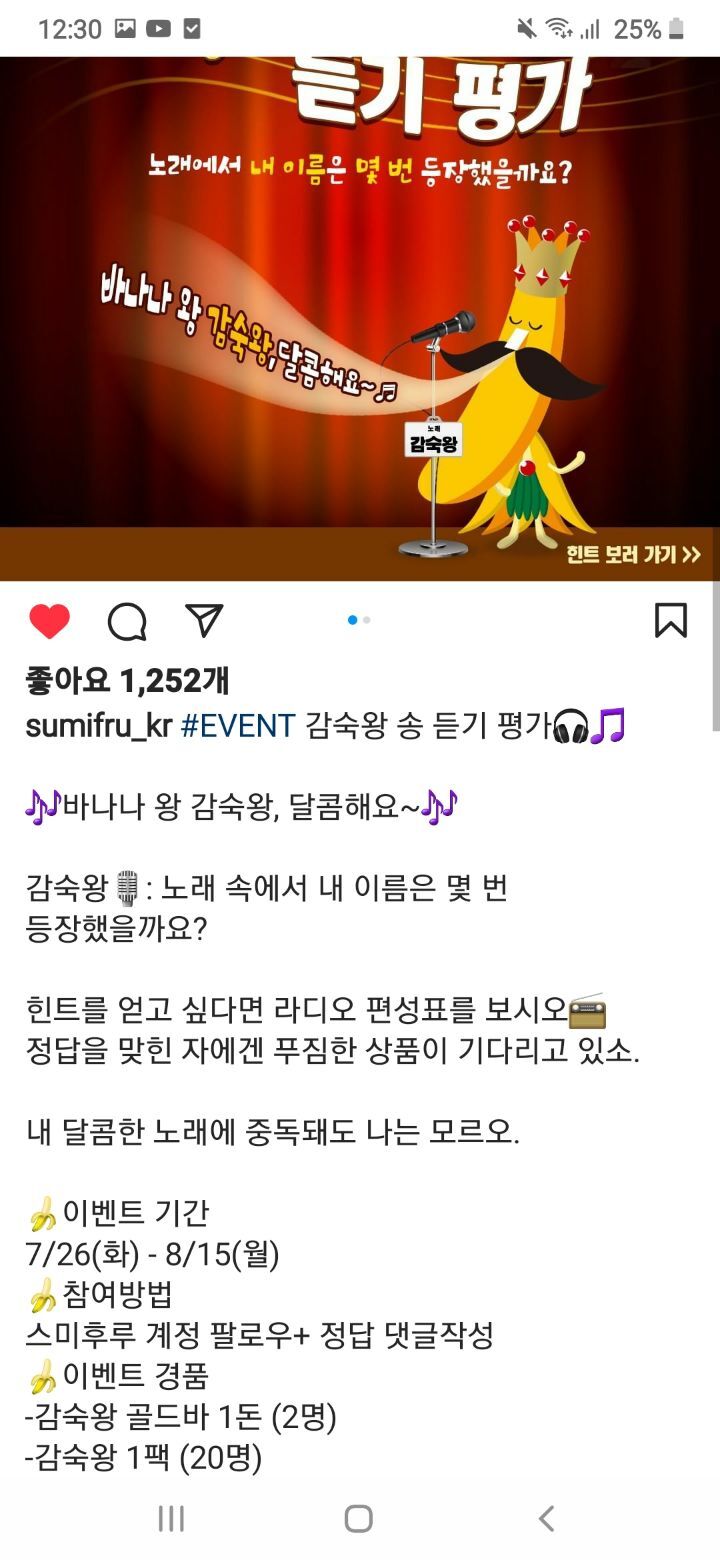Unlike the post via the red heart
The height and width of the screenshot is (1560, 720).
coord(49,621)
